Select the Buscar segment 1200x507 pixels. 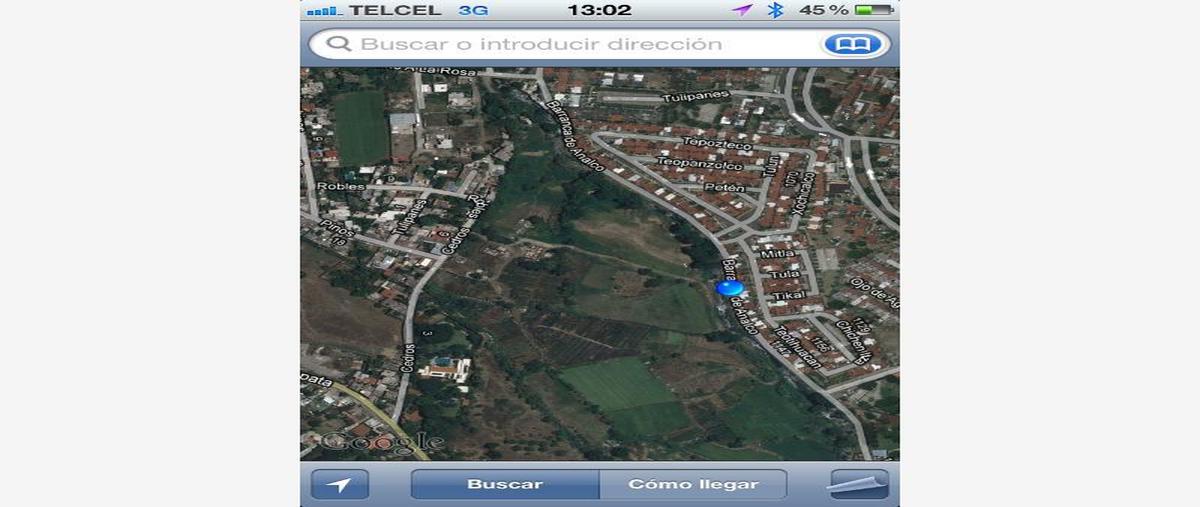pyautogui.click(x=505, y=485)
